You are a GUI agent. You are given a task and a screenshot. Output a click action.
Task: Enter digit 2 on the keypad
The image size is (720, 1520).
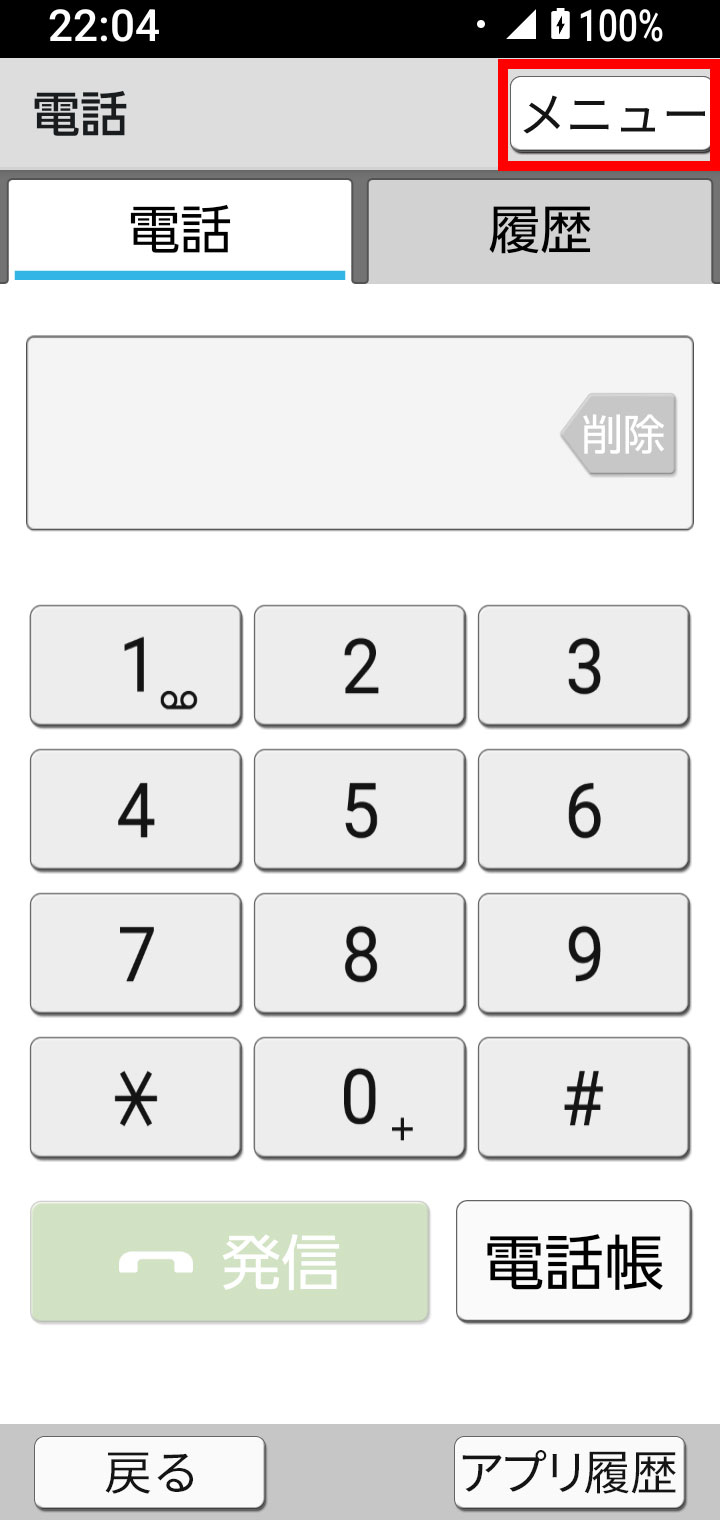click(x=360, y=665)
